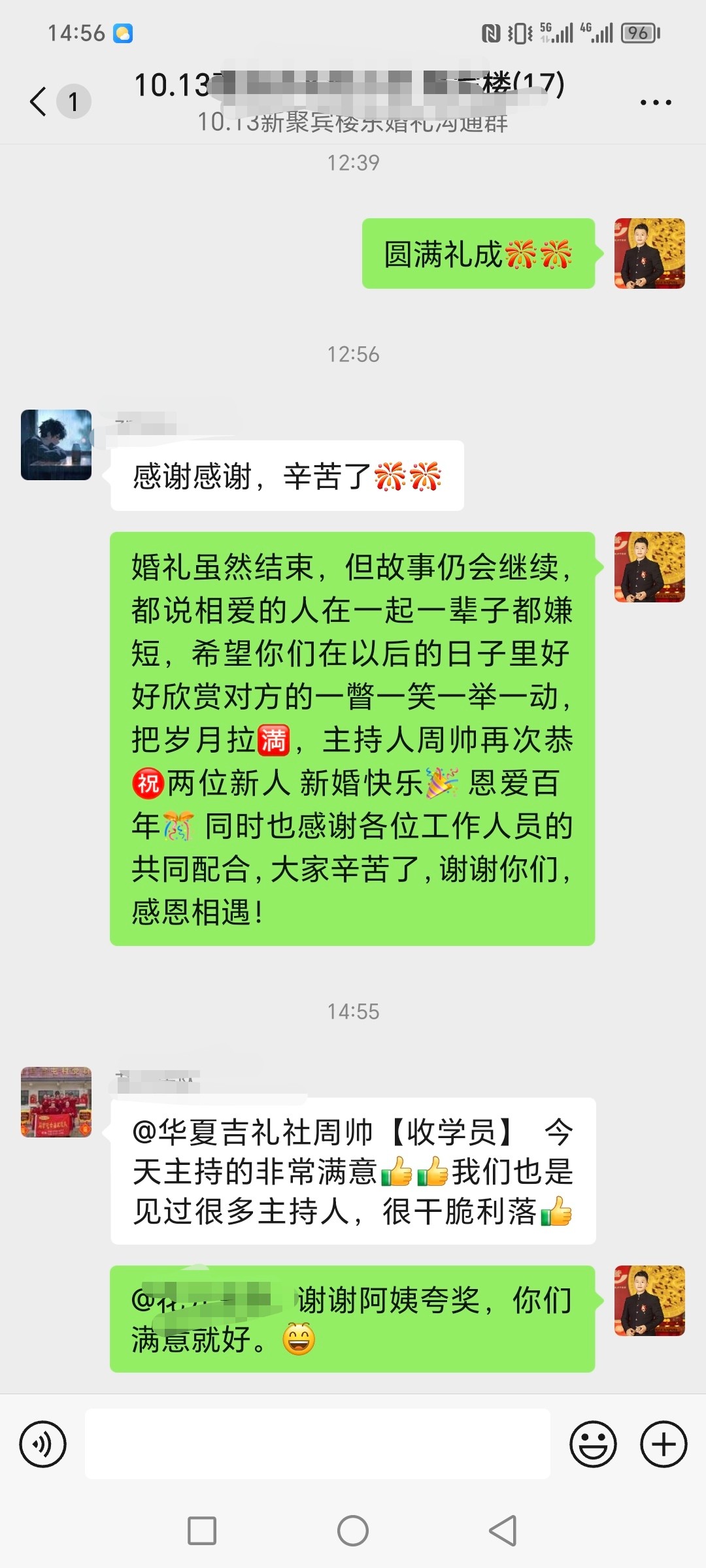Tap the system home button

[x=353, y=1530]
